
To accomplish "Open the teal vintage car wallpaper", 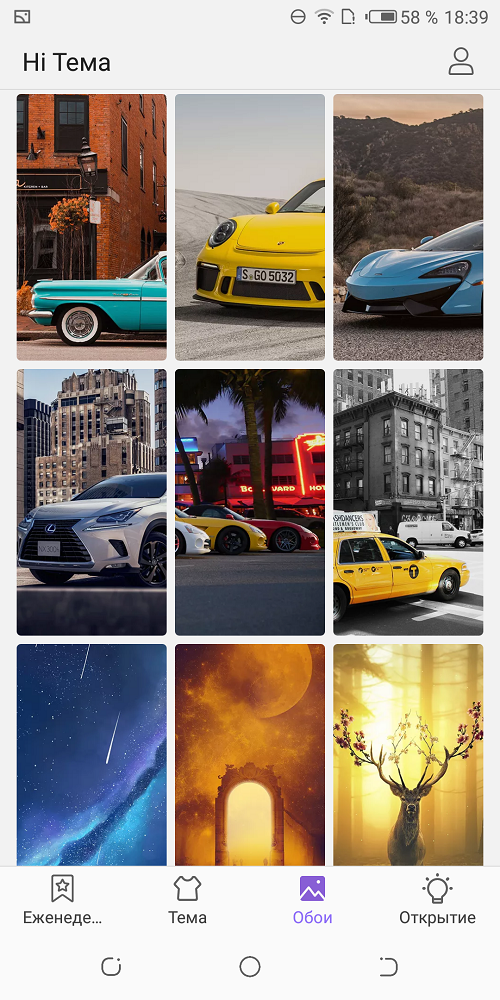I will 92,228.
